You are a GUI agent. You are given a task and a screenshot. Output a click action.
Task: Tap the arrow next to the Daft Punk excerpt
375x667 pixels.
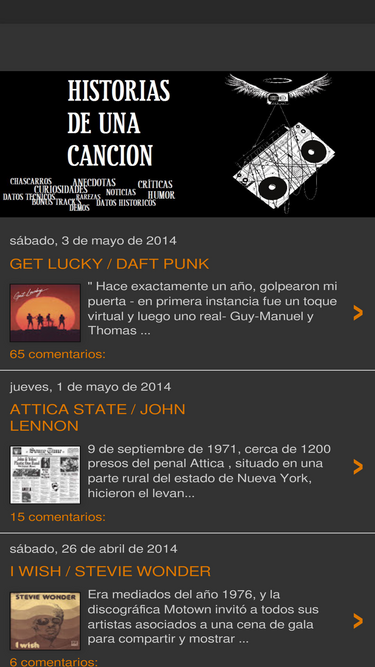358,313
